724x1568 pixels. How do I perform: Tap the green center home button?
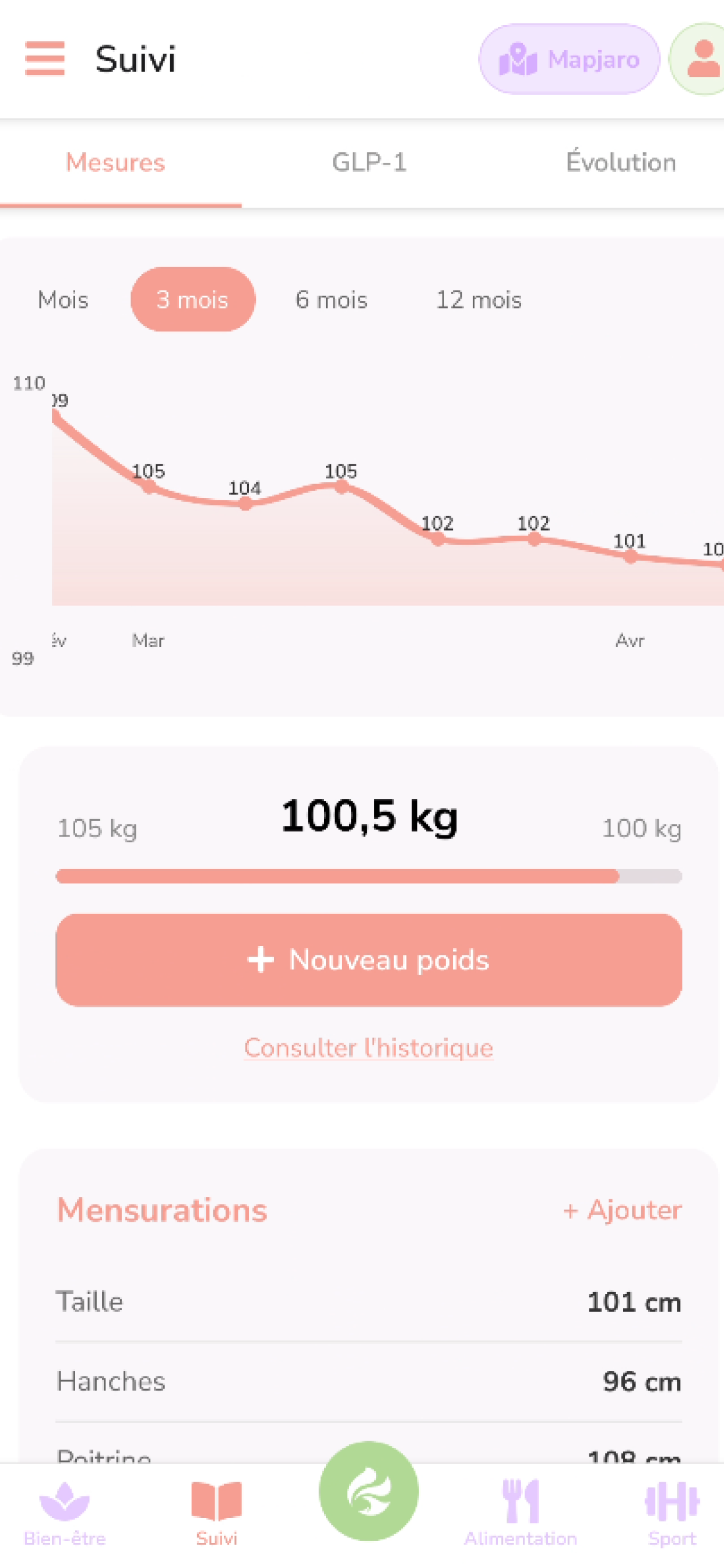(x=368, y=1492)
